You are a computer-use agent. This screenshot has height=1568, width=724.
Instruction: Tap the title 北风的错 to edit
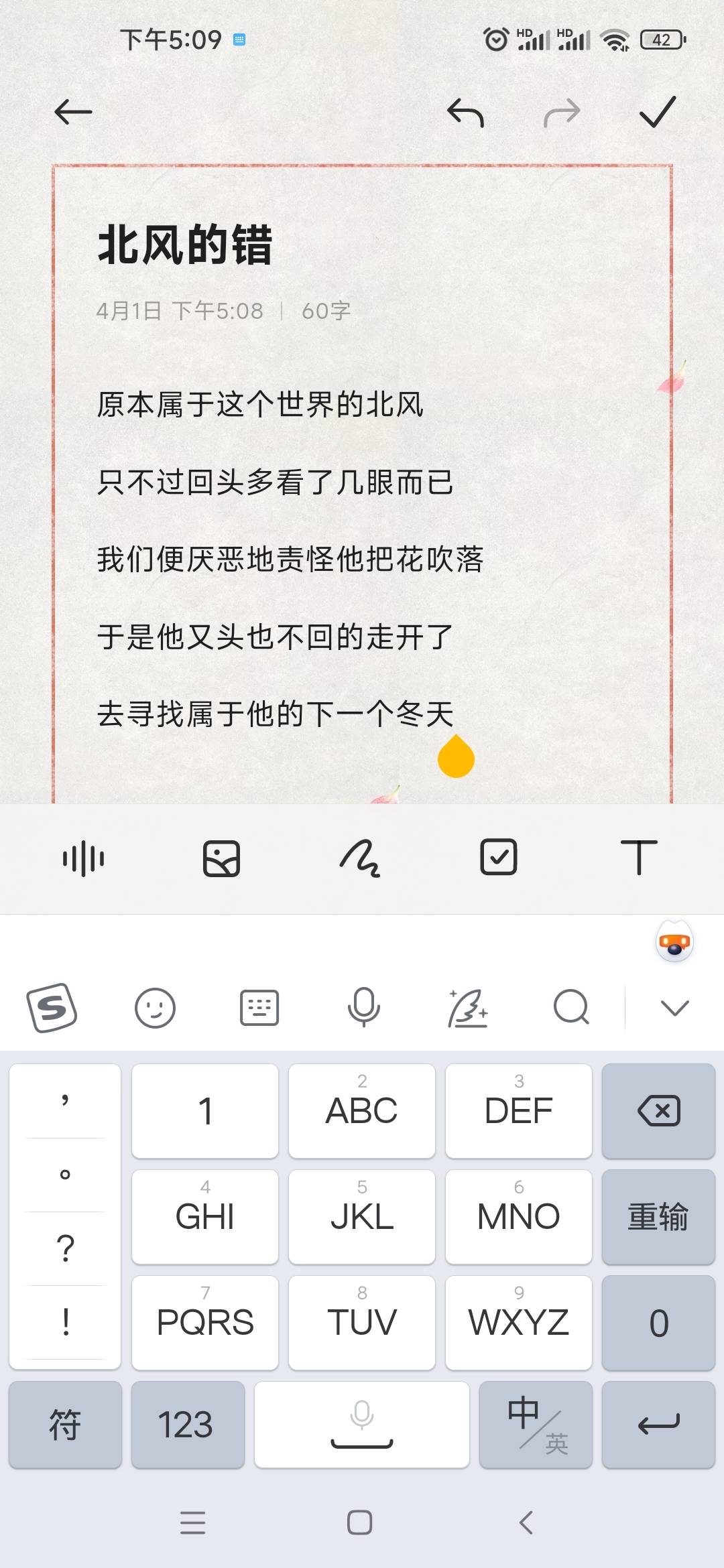(185, 245)
